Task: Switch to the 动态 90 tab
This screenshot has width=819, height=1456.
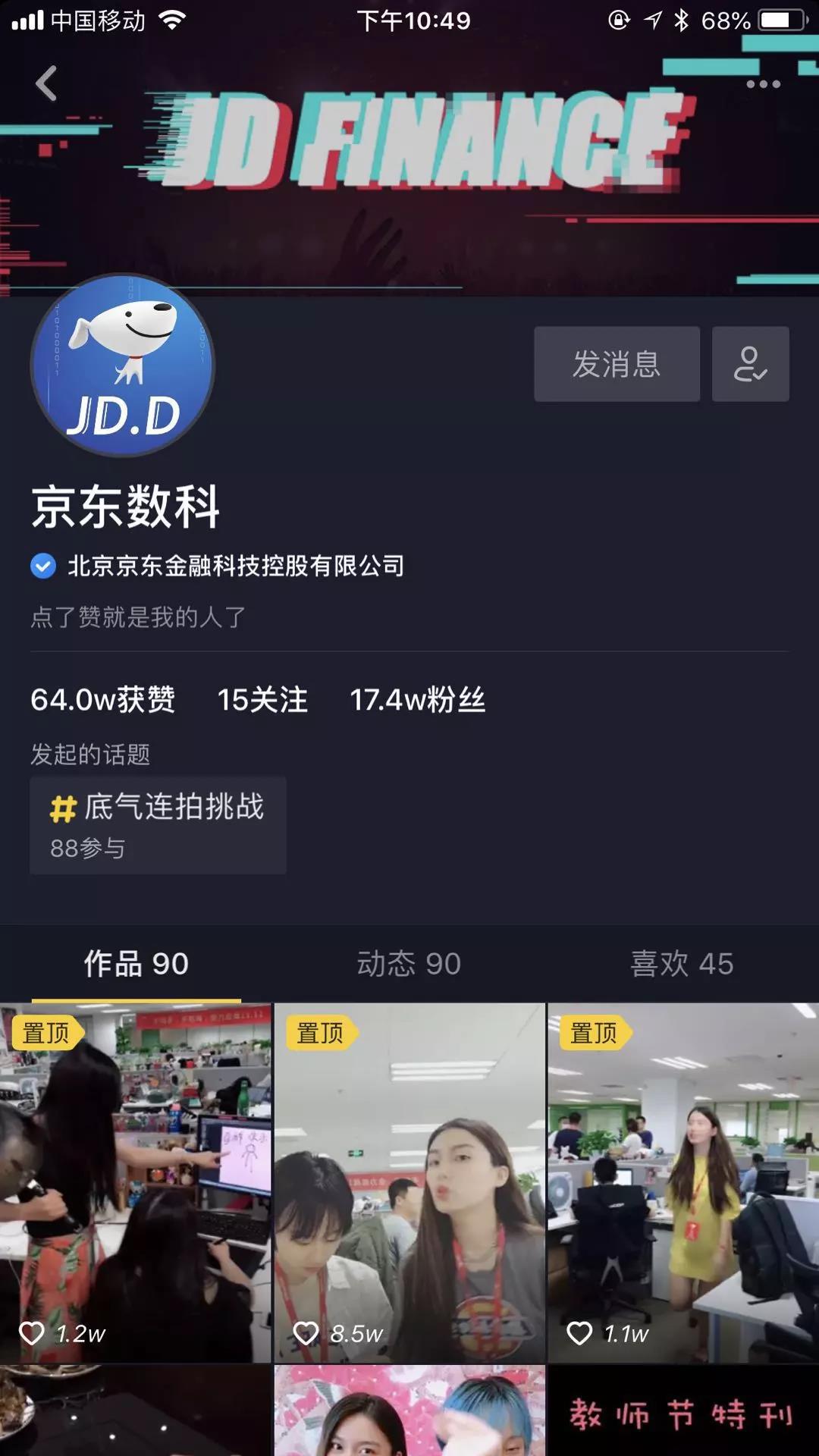Action: [409, 964]
